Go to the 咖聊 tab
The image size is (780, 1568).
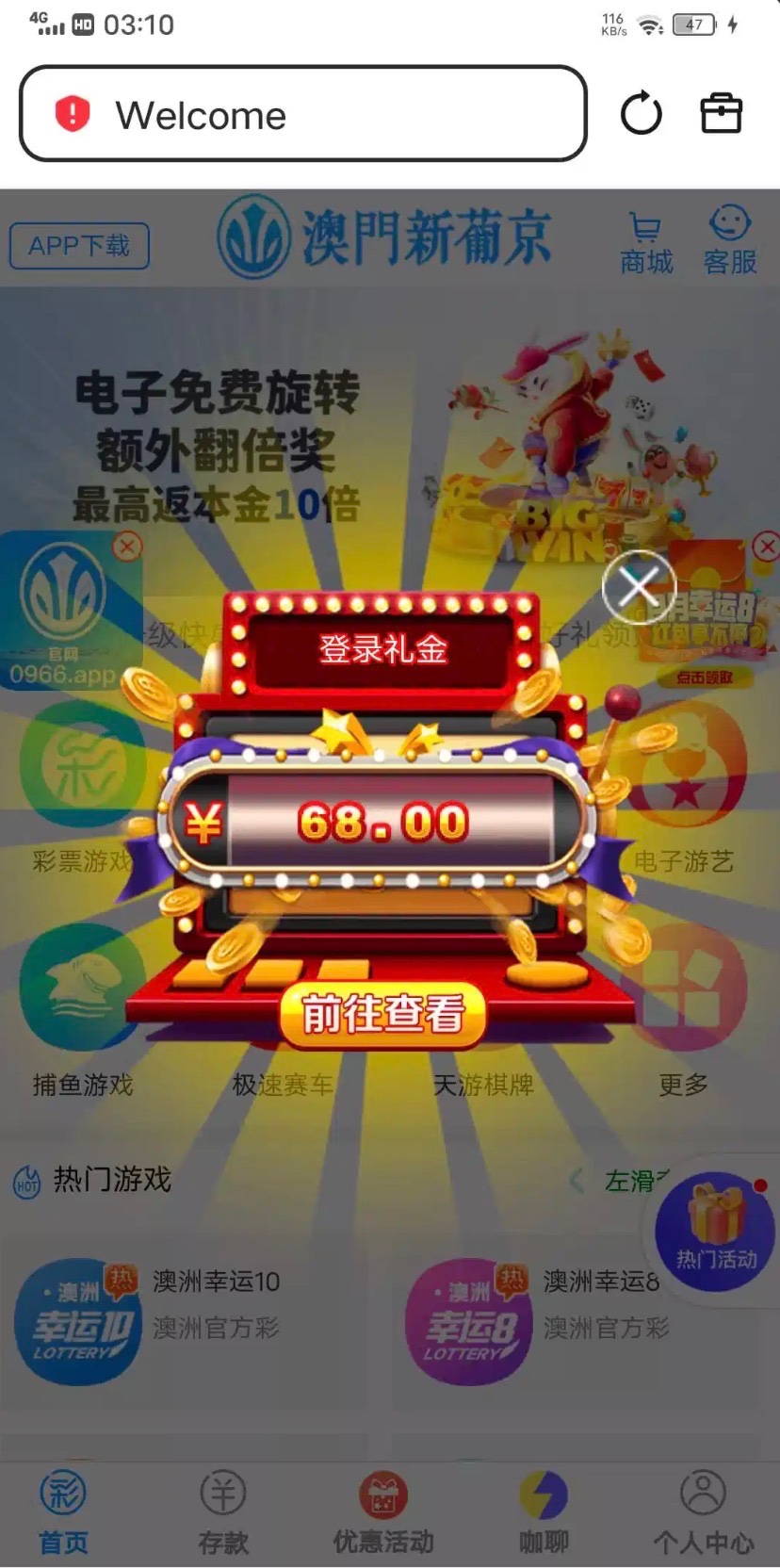[x=544, y=1512]
